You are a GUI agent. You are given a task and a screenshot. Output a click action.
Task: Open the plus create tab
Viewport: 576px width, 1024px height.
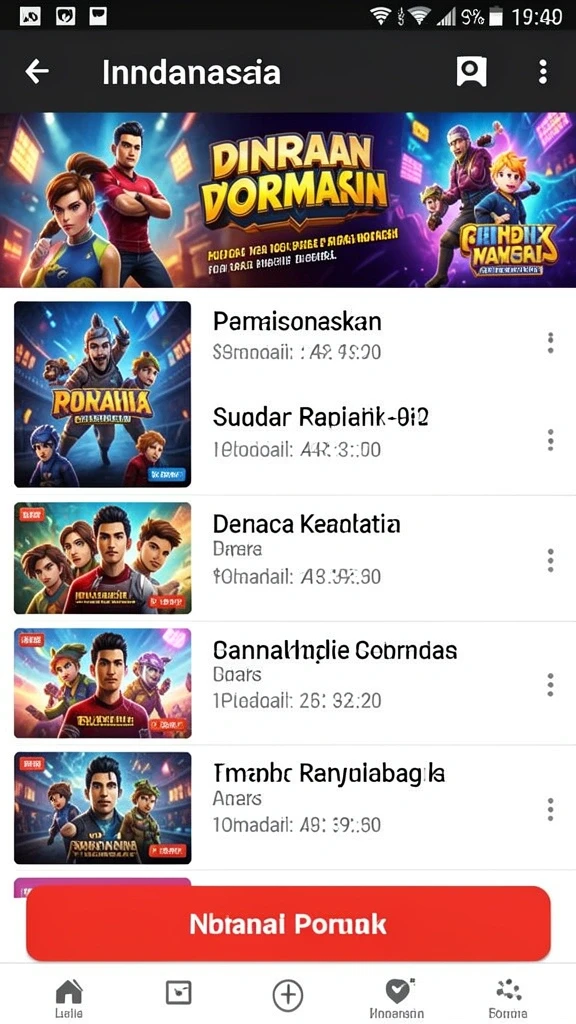click(287, 995)
